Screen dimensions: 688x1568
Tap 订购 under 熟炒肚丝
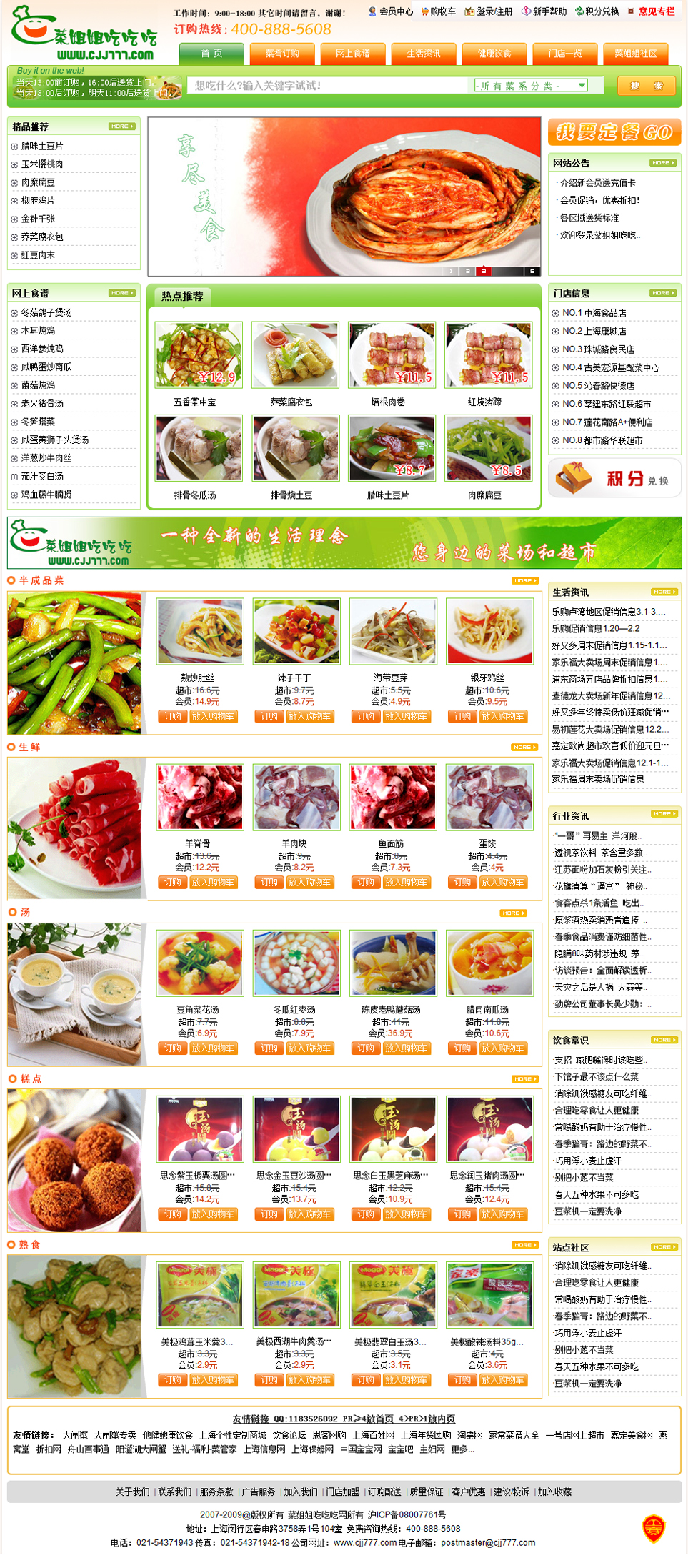(172, 716)
